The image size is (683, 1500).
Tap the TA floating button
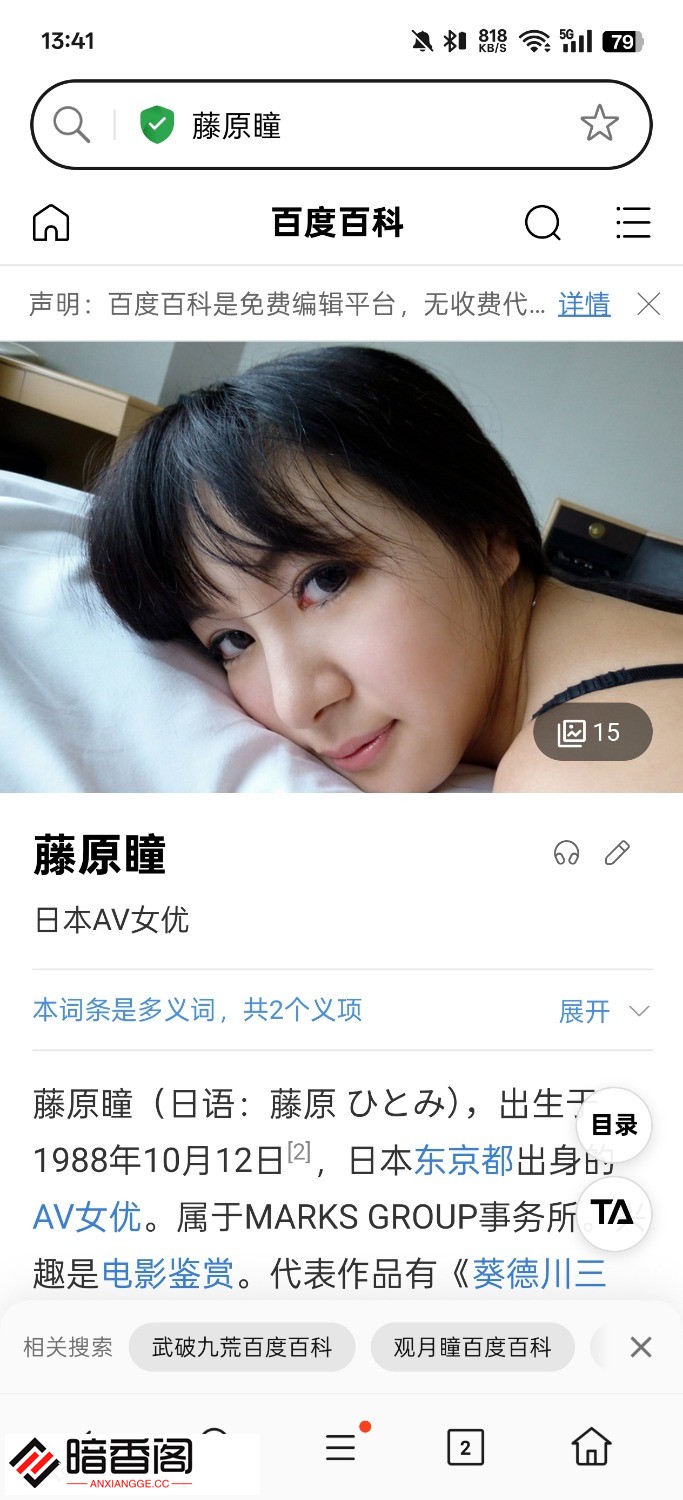tap(614, 1213)
